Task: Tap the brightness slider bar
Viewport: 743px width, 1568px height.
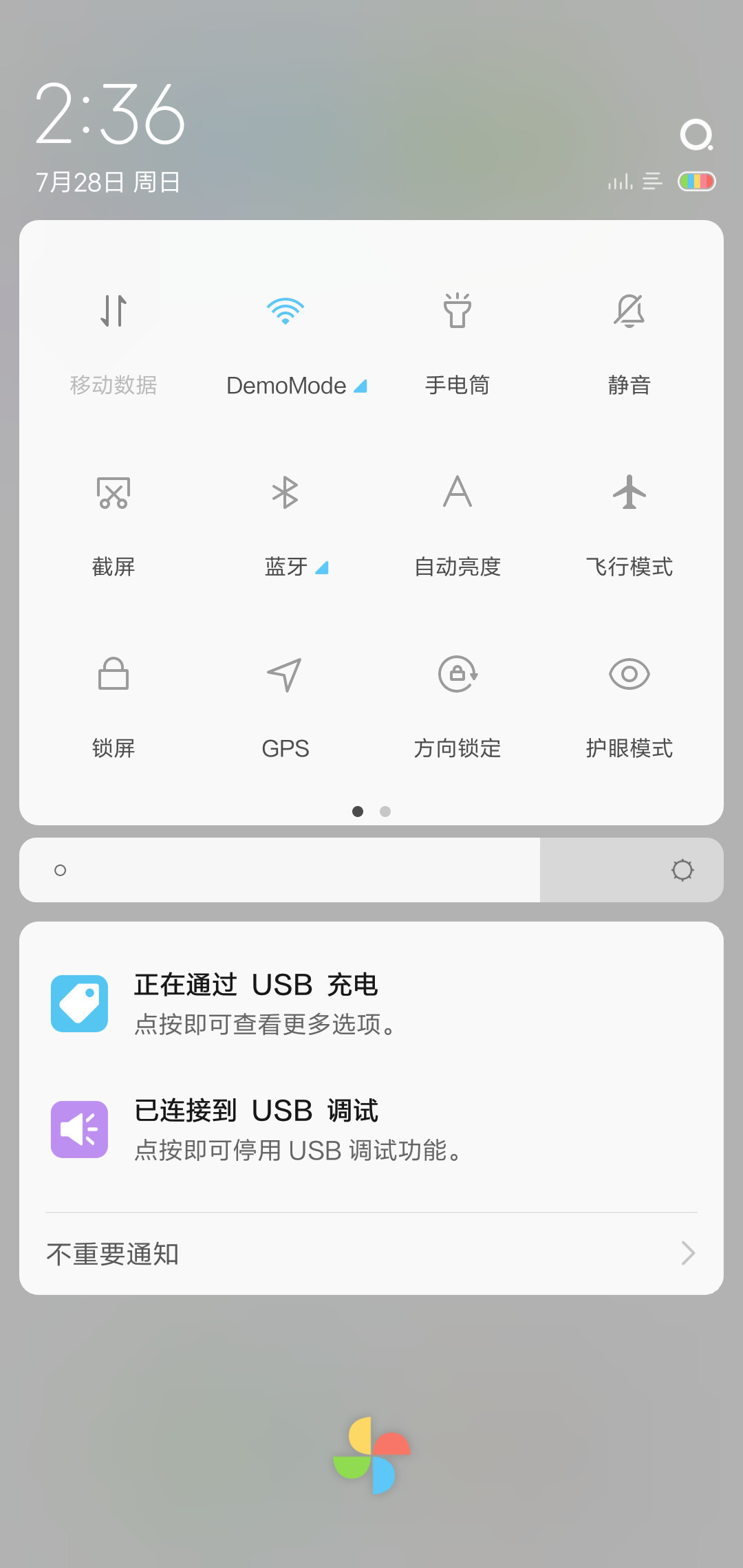Action: click(x=371, y=870)
